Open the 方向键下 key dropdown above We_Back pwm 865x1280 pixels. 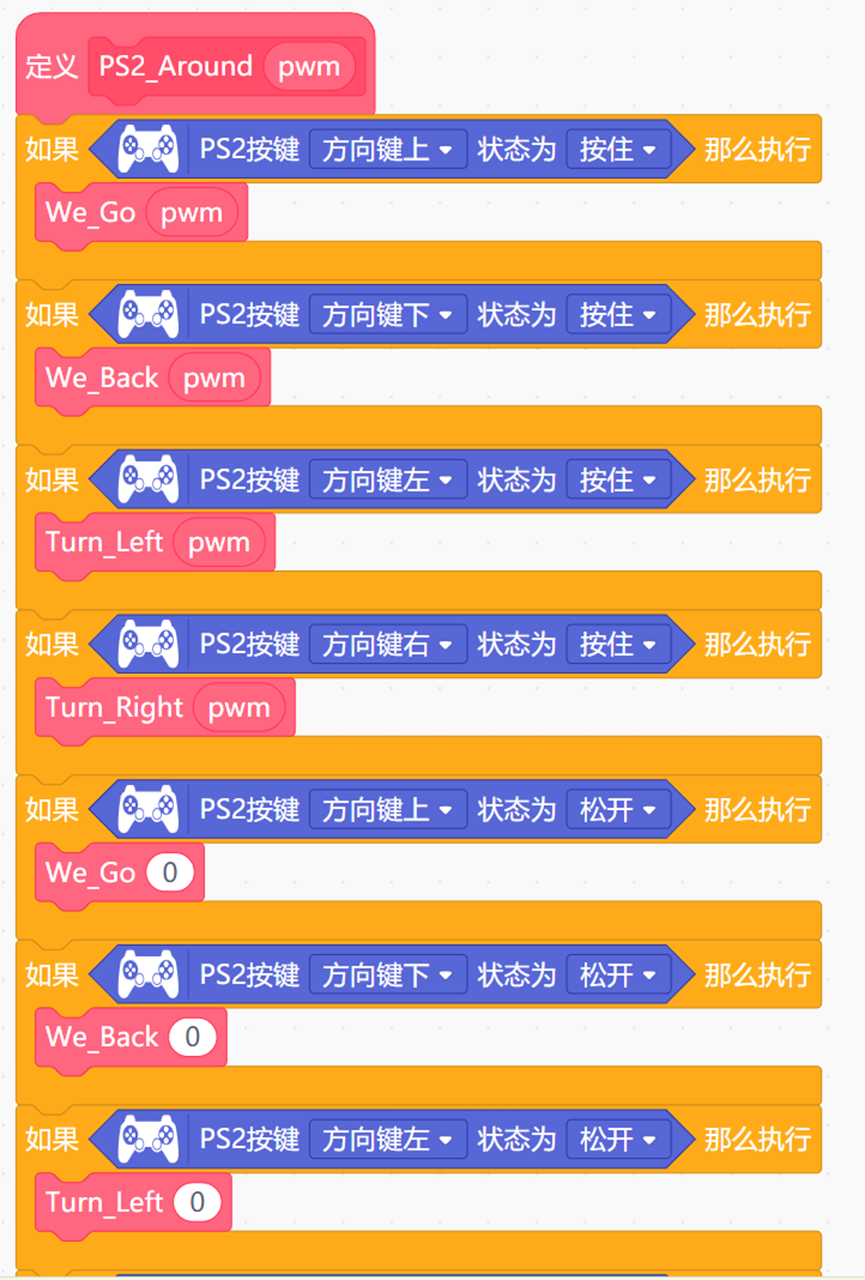(387, 315)
